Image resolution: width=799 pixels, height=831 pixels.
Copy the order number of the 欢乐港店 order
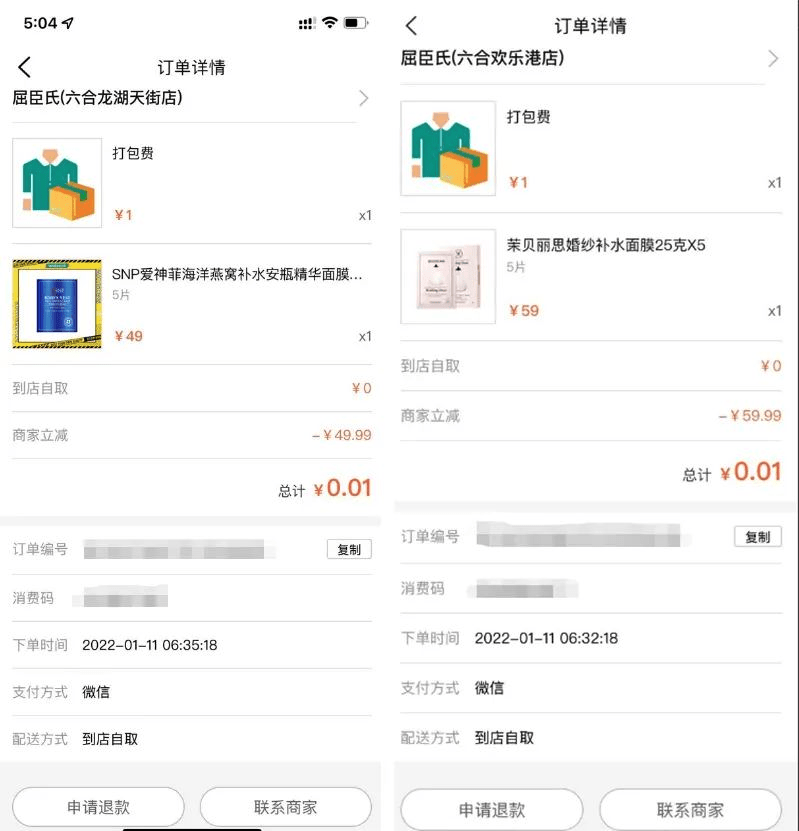757,537
